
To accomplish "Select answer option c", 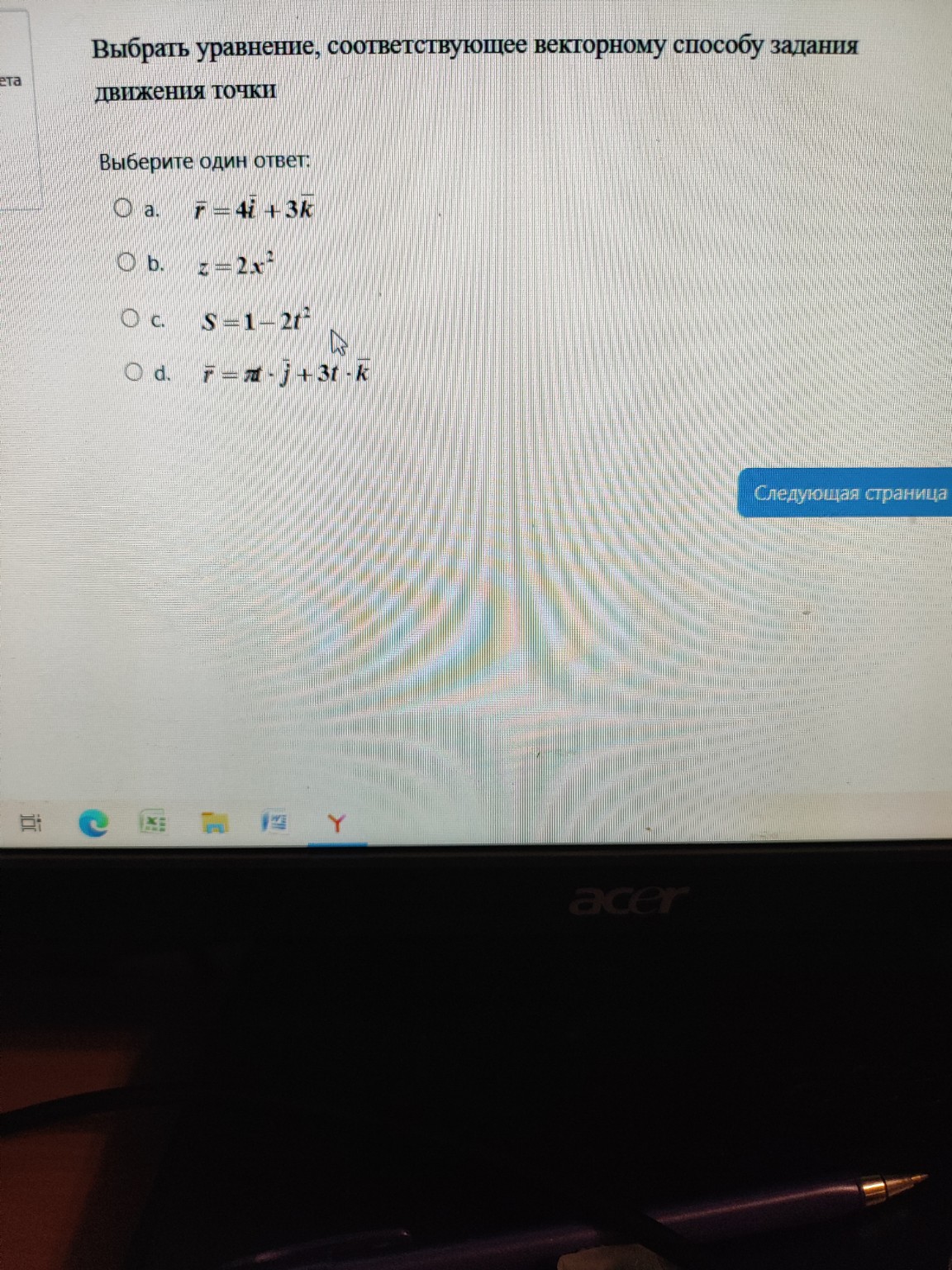I will point(130,317).
